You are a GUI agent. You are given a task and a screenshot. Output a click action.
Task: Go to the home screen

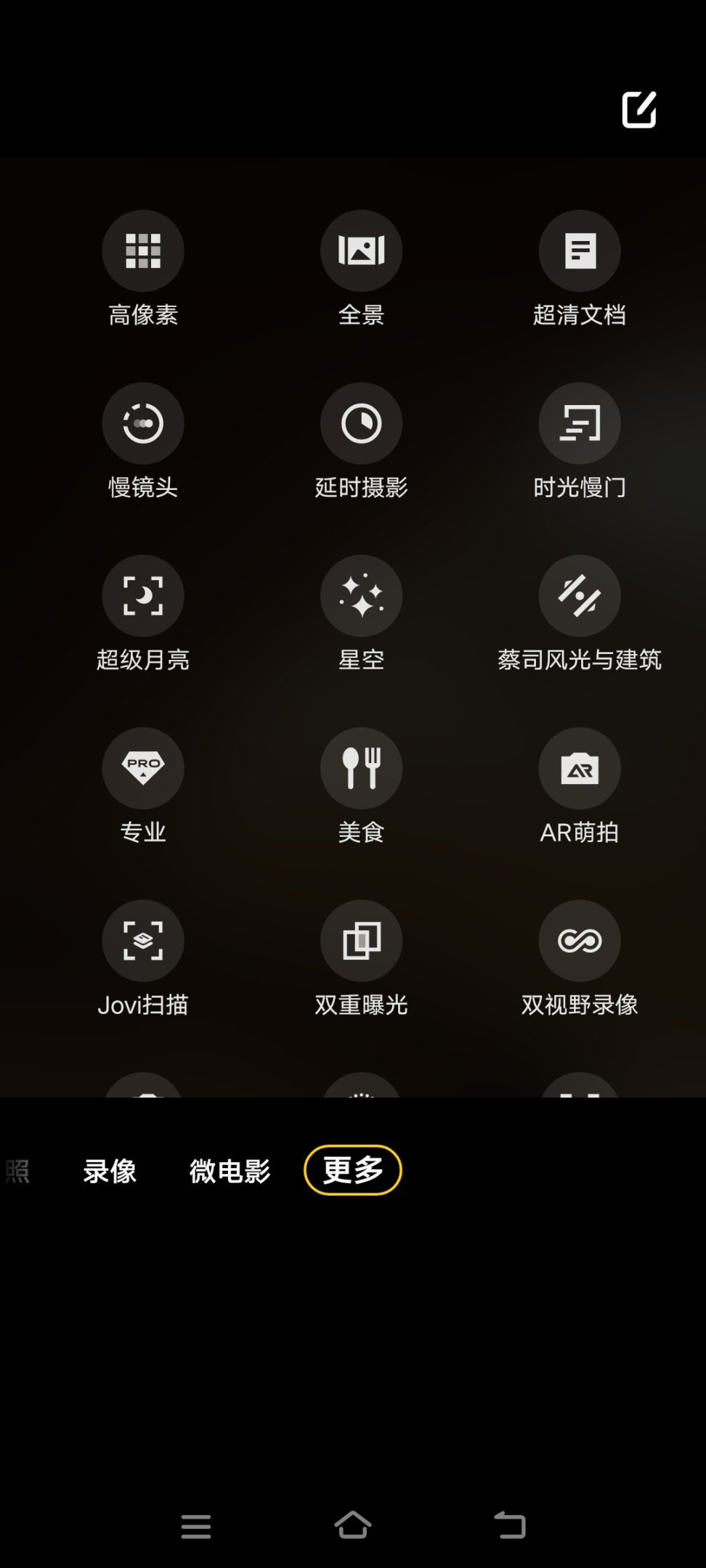(x=353, y=1525)
